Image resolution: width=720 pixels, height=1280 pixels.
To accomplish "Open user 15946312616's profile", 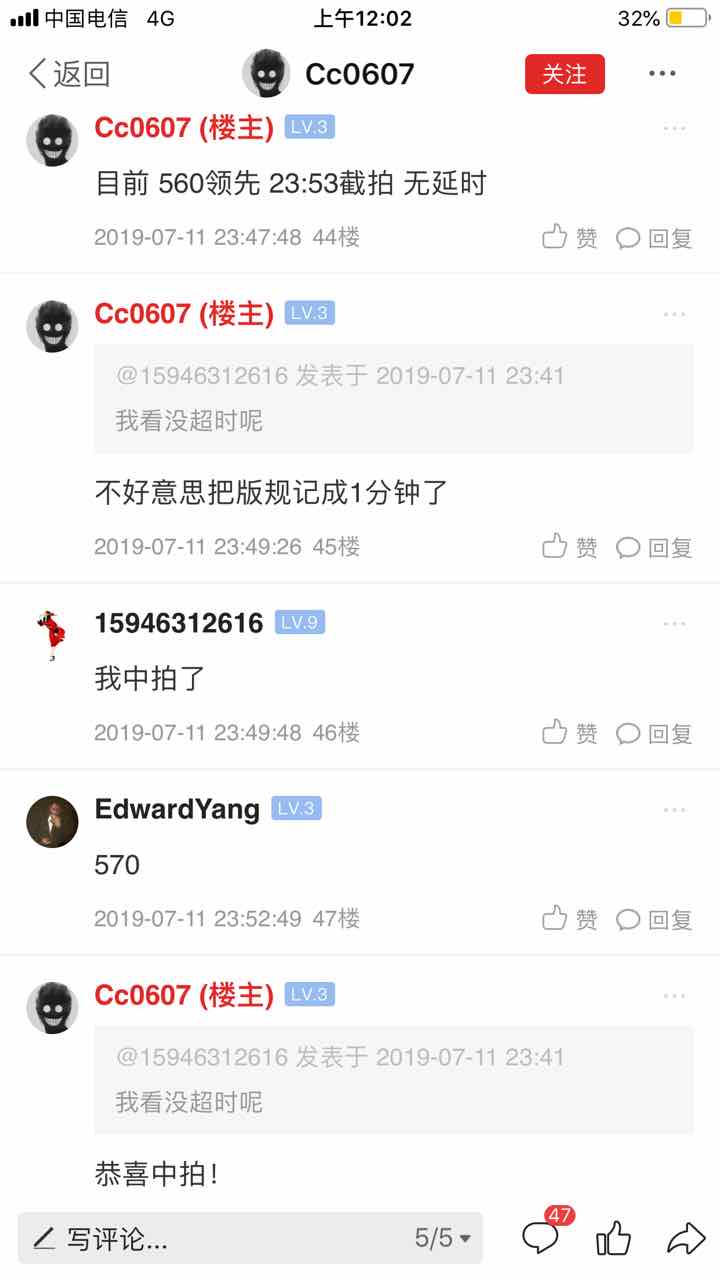I will (x=179, y=623).
